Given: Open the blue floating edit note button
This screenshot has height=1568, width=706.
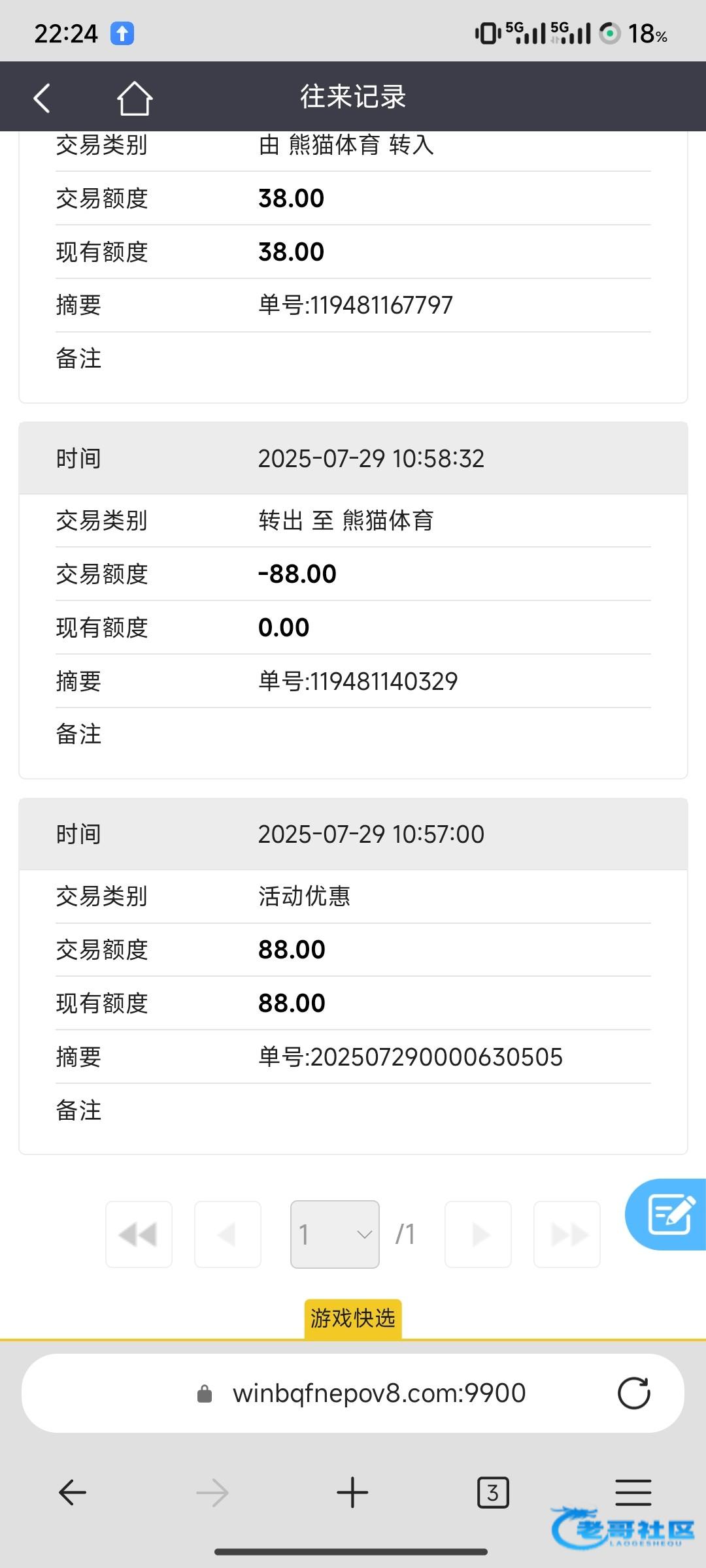Looking at the screenshot, I should click(667, 1215).
